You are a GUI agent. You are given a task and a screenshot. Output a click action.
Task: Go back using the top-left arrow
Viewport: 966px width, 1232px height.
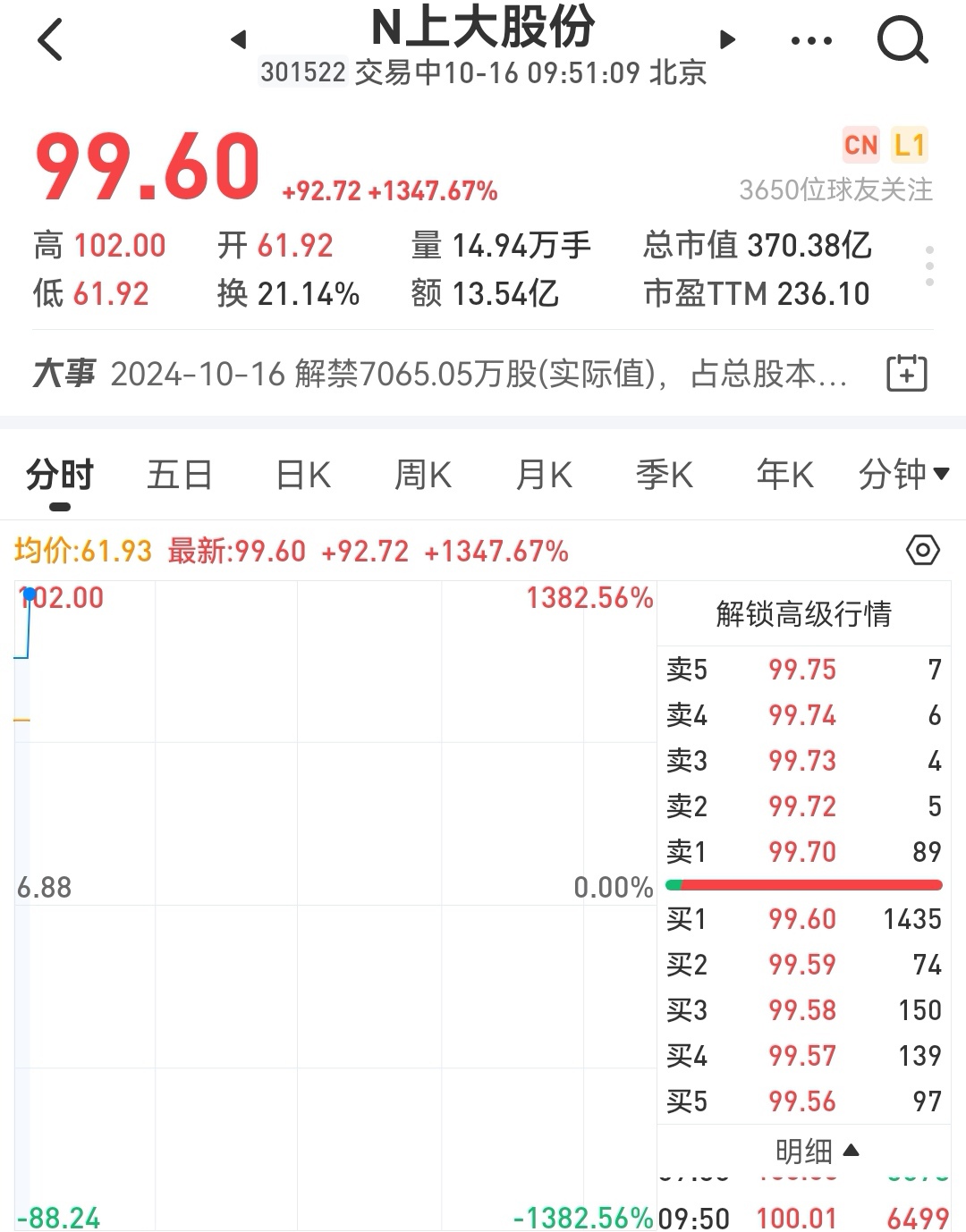[51, 40]
